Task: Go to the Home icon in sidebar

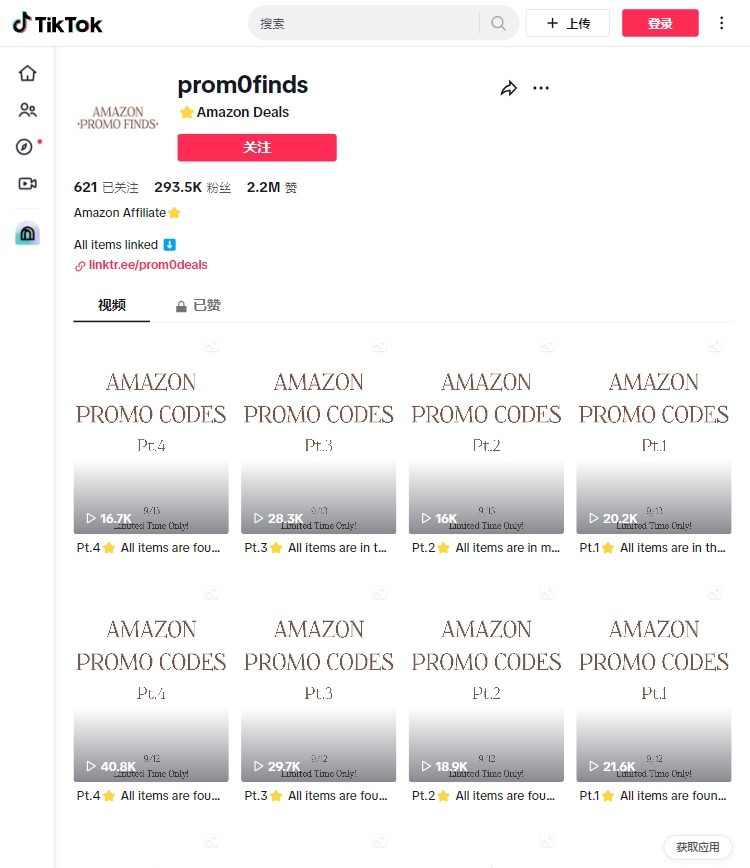Action: (27, 73)
